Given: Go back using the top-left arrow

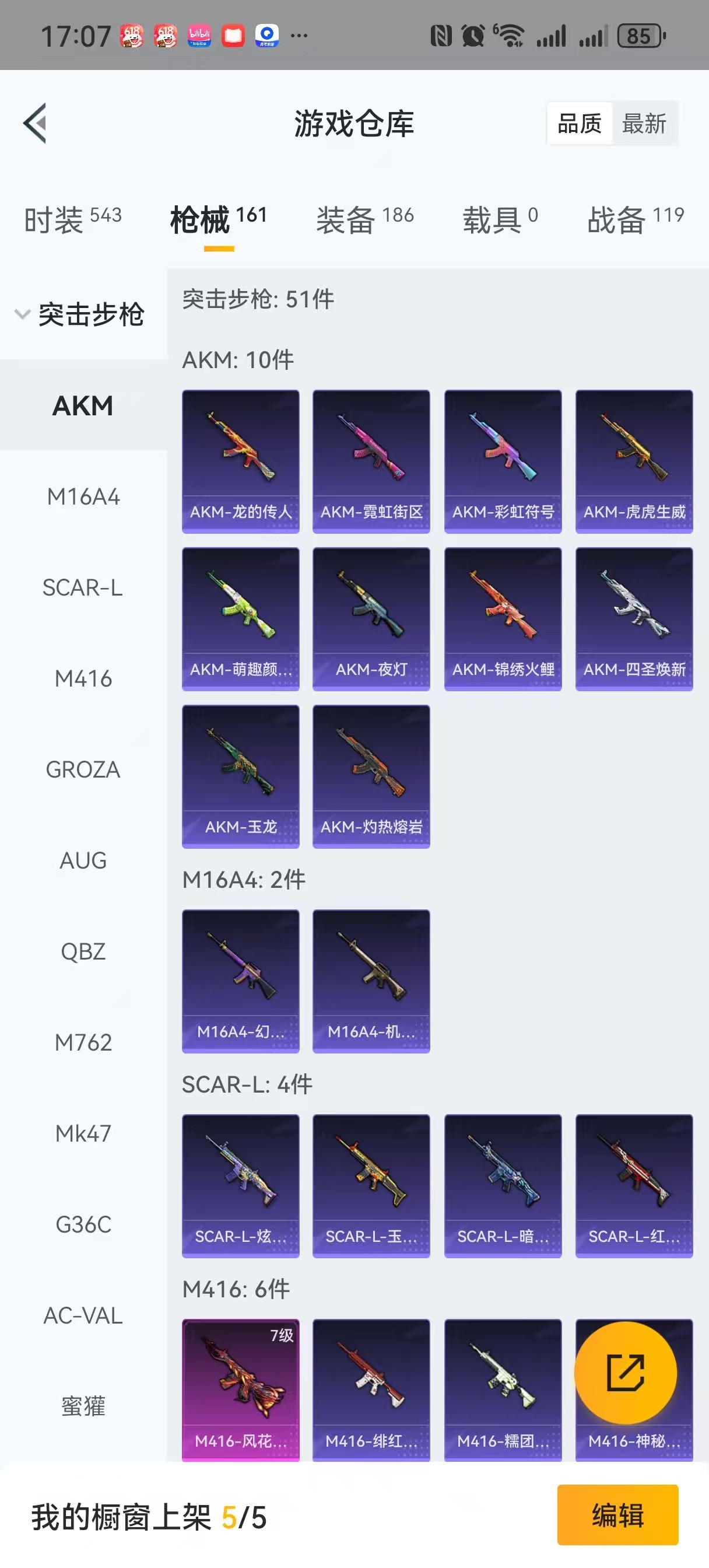Looking at the screenshot, I should (36, 123).
